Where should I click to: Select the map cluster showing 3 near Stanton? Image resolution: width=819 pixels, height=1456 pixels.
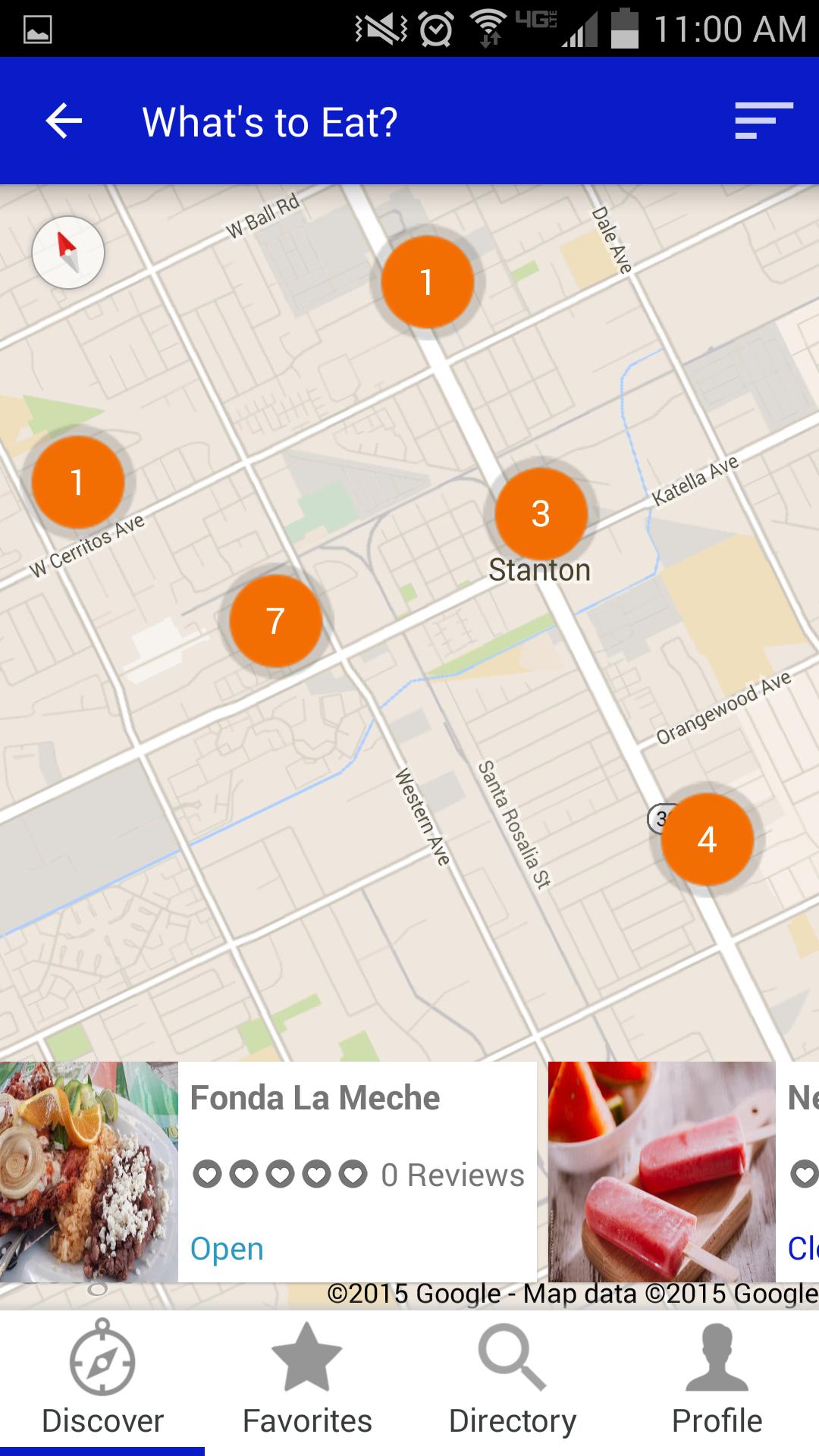[541, 514]
